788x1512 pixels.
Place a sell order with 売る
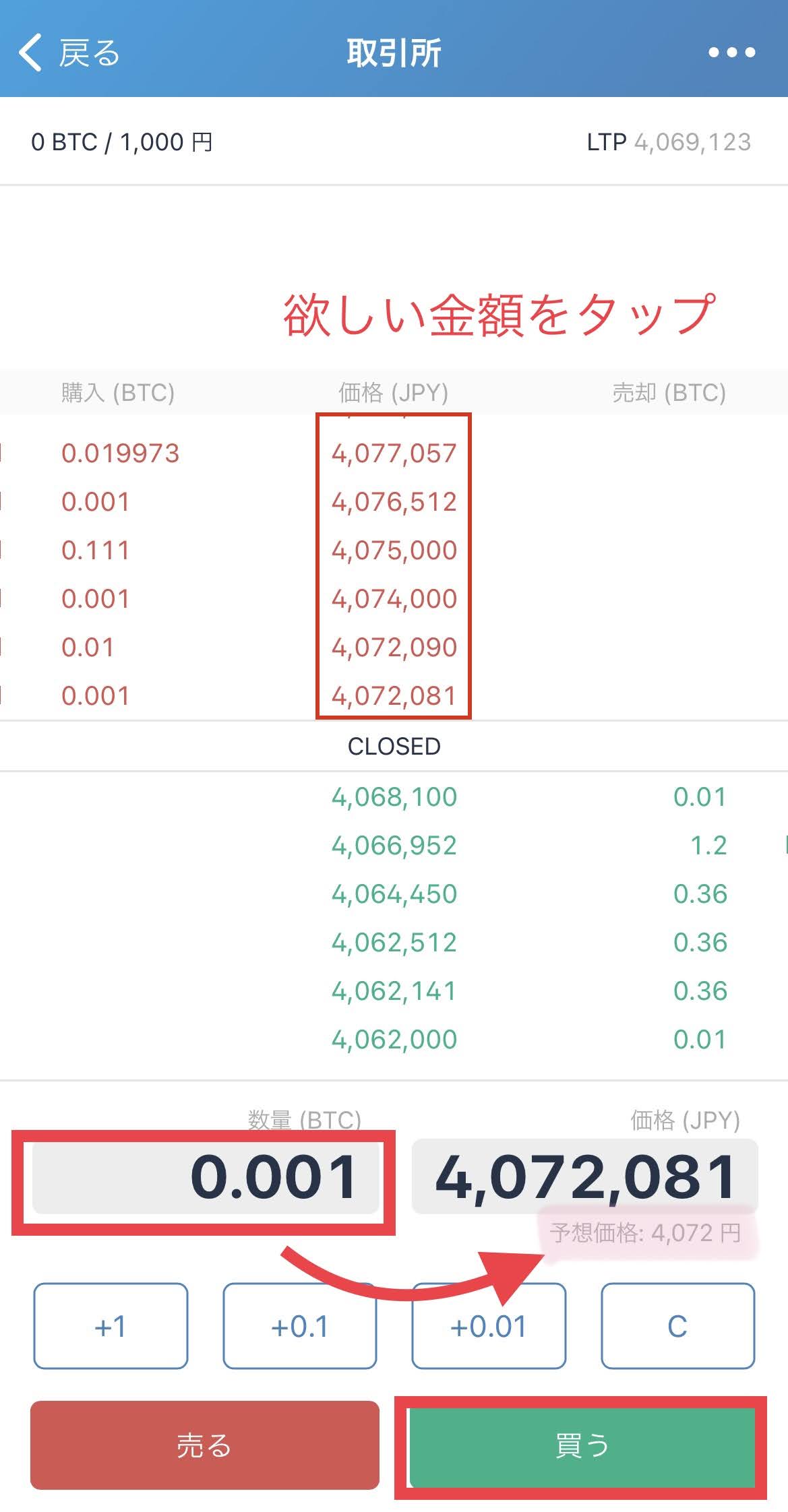pyautogui.click(x=205, y=1445)
